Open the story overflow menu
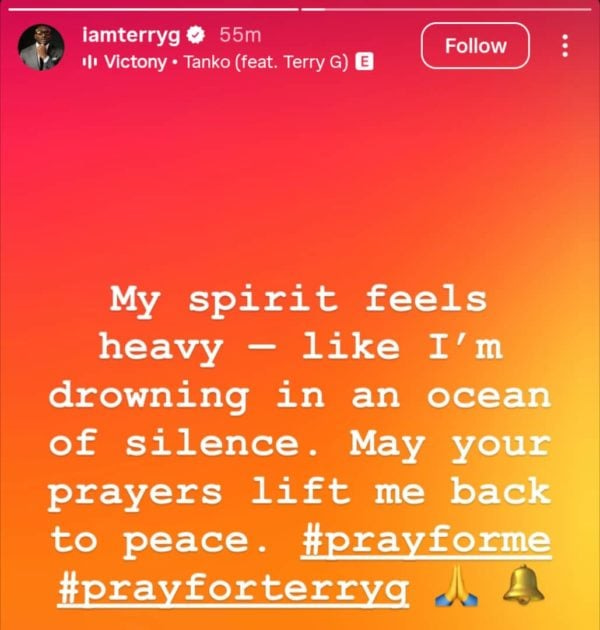 point(564,46)
